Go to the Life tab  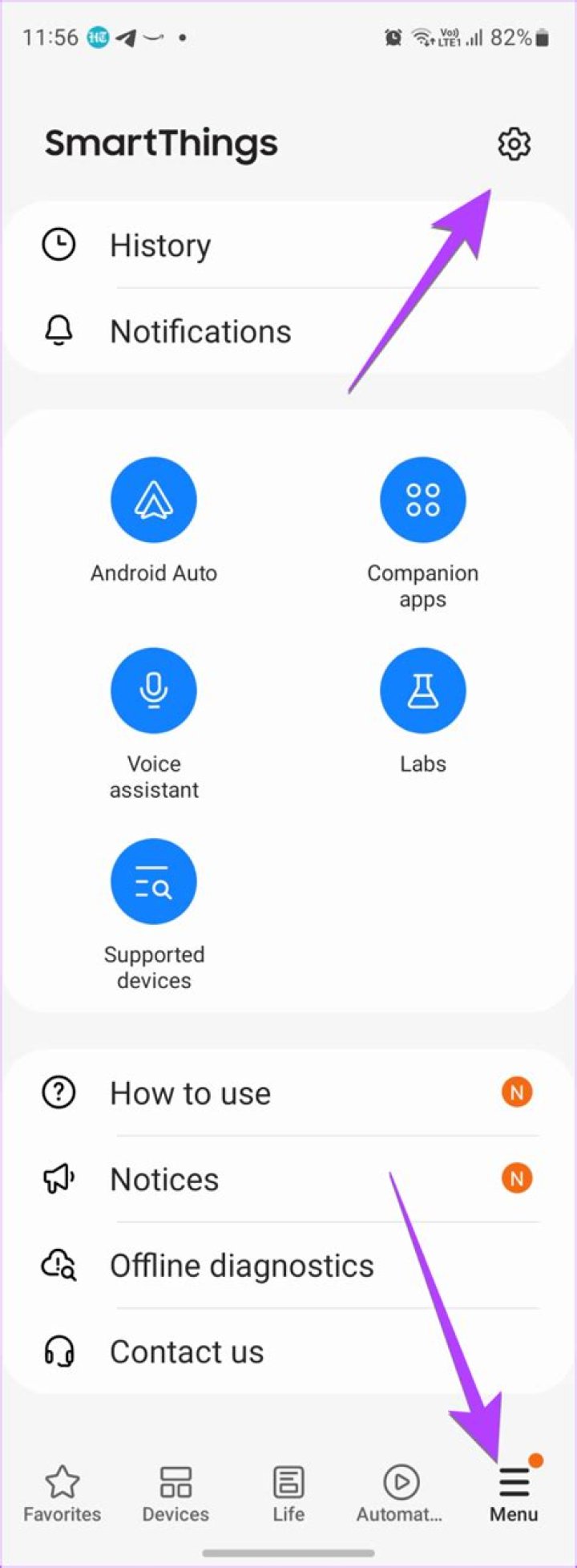point(288,1493)
